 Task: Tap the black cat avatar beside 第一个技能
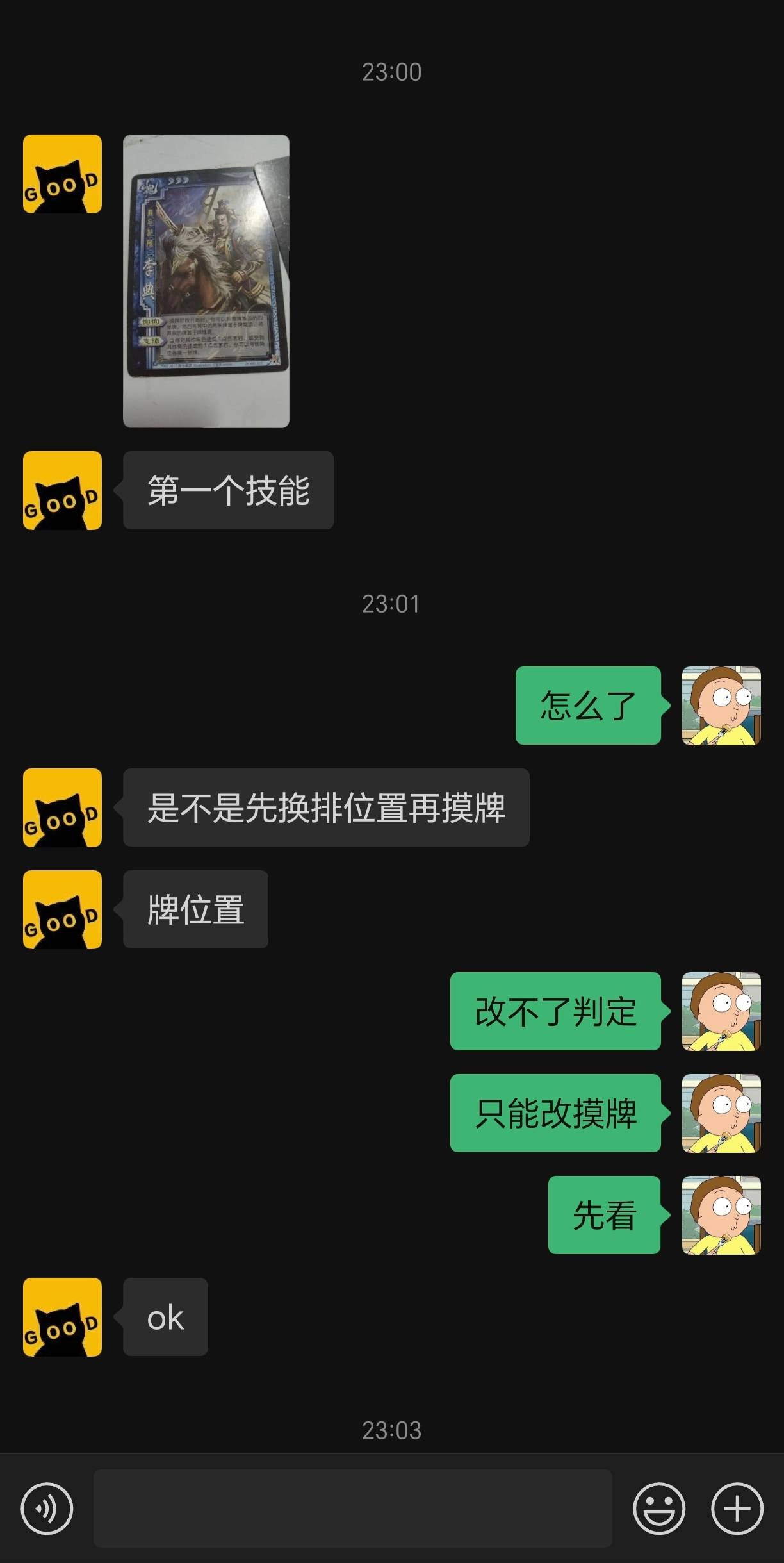(x=62, y=490)
